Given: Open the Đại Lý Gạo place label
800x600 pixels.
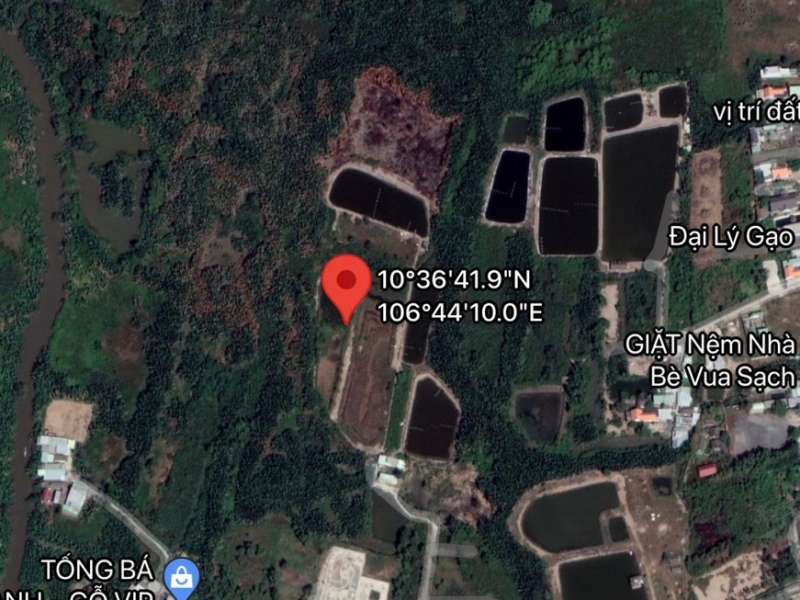Looking at the screenshot, I should (x=732, y=237).
